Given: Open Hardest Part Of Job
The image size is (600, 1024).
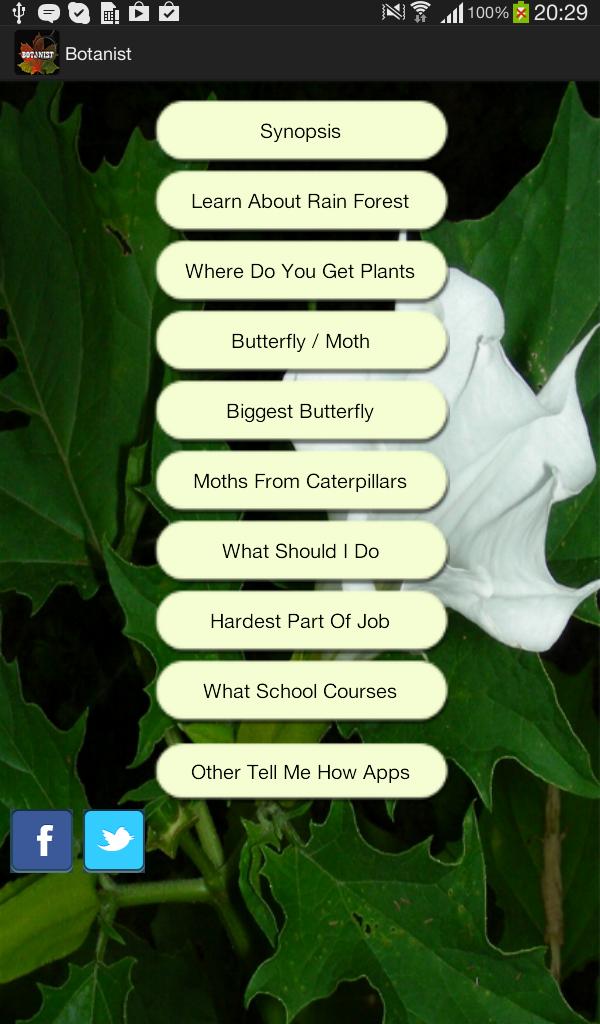Looking at the screenshot, I should (300, 621).
